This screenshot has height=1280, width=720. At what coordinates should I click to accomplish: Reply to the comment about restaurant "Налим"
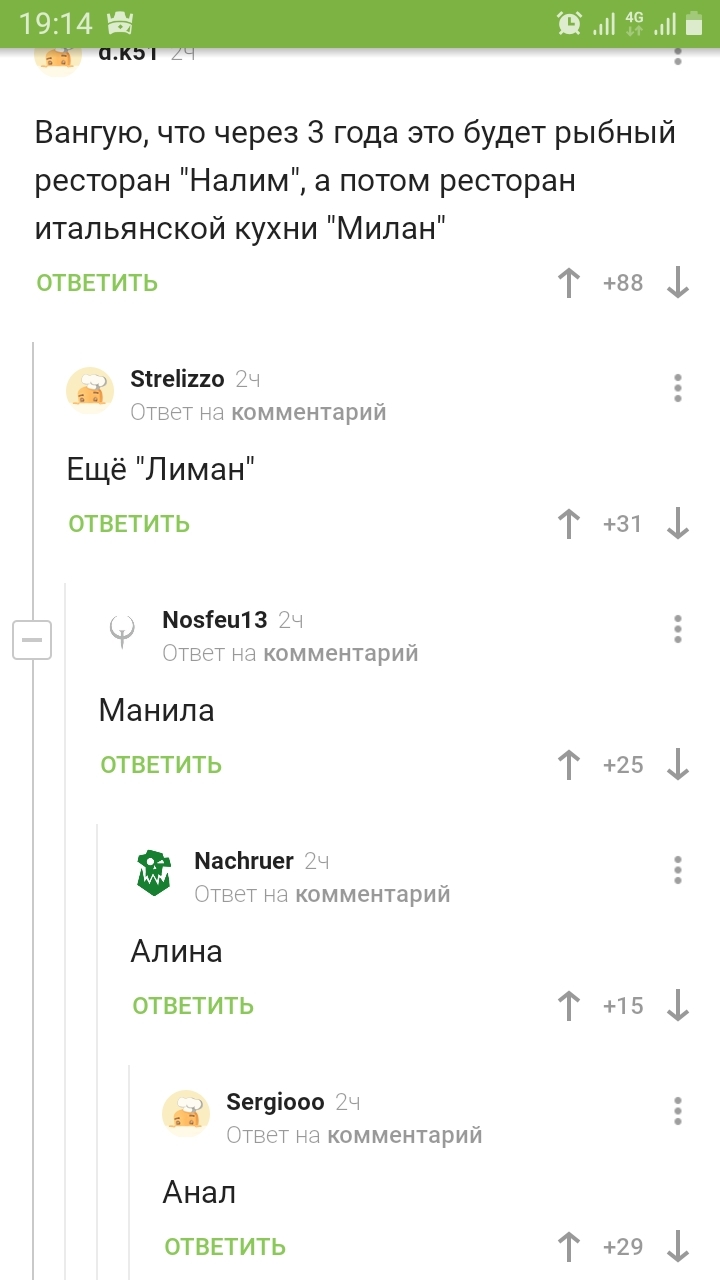tap(97, 283)
